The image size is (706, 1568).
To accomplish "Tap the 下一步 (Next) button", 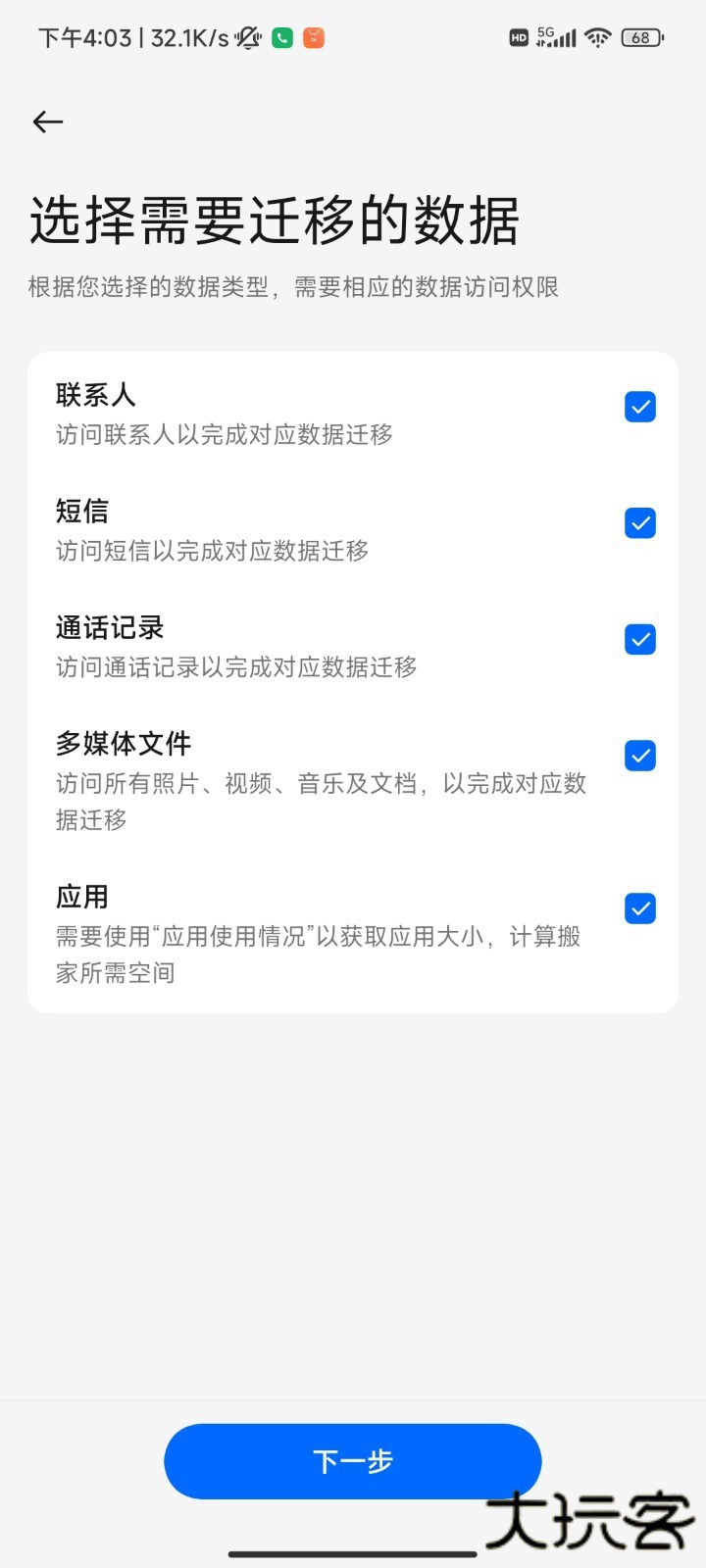I will (353, 1461).
